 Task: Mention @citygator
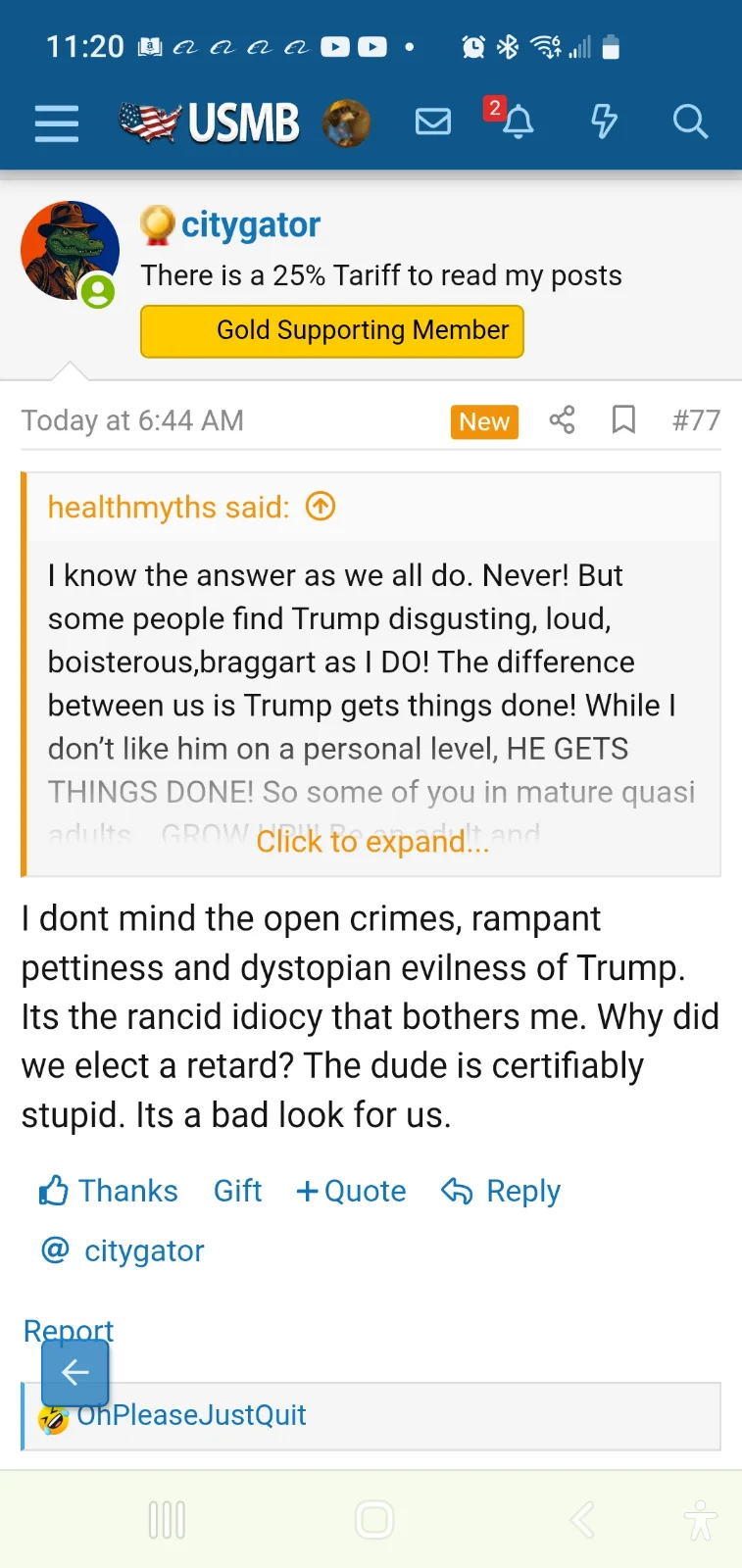(123, 1250)
